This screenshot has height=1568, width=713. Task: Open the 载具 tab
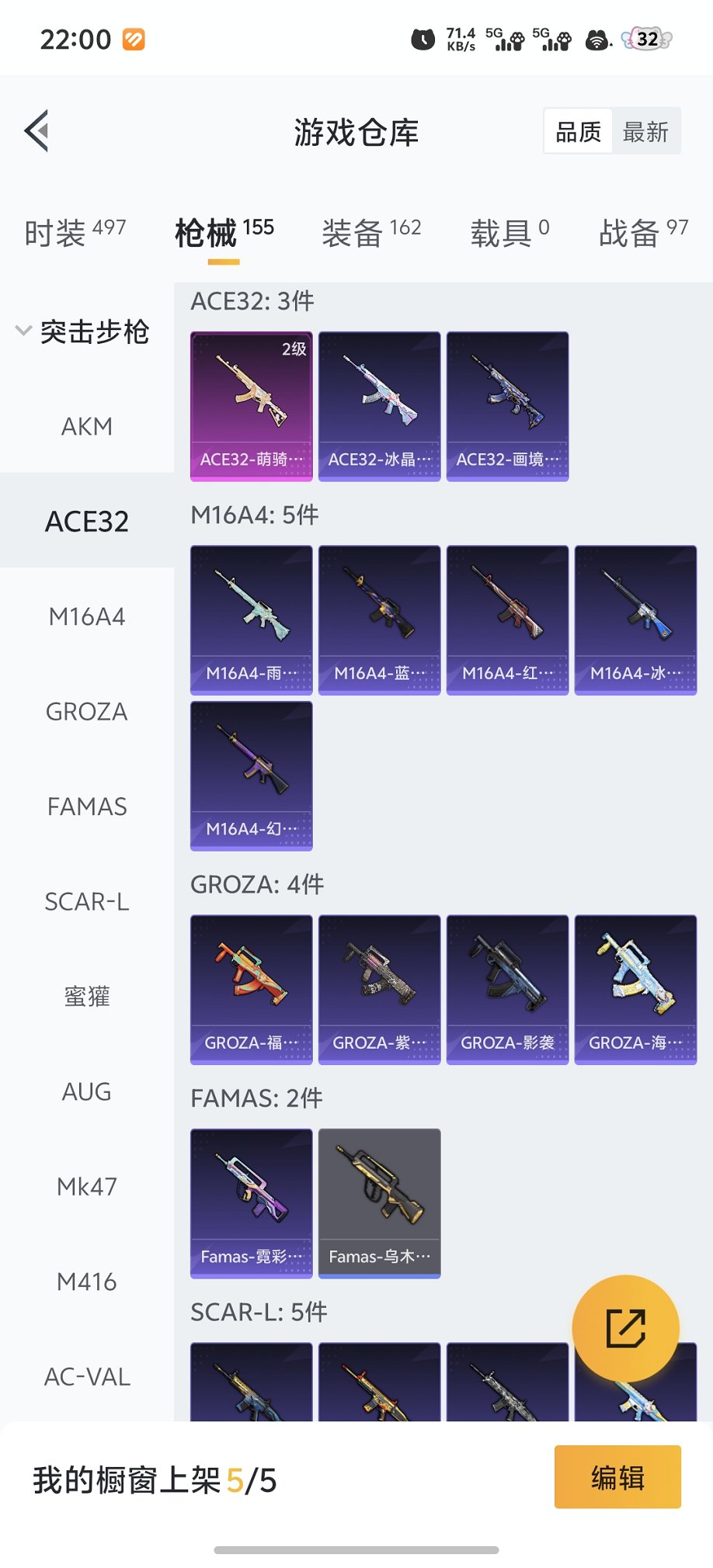click(x=510, y=231)
